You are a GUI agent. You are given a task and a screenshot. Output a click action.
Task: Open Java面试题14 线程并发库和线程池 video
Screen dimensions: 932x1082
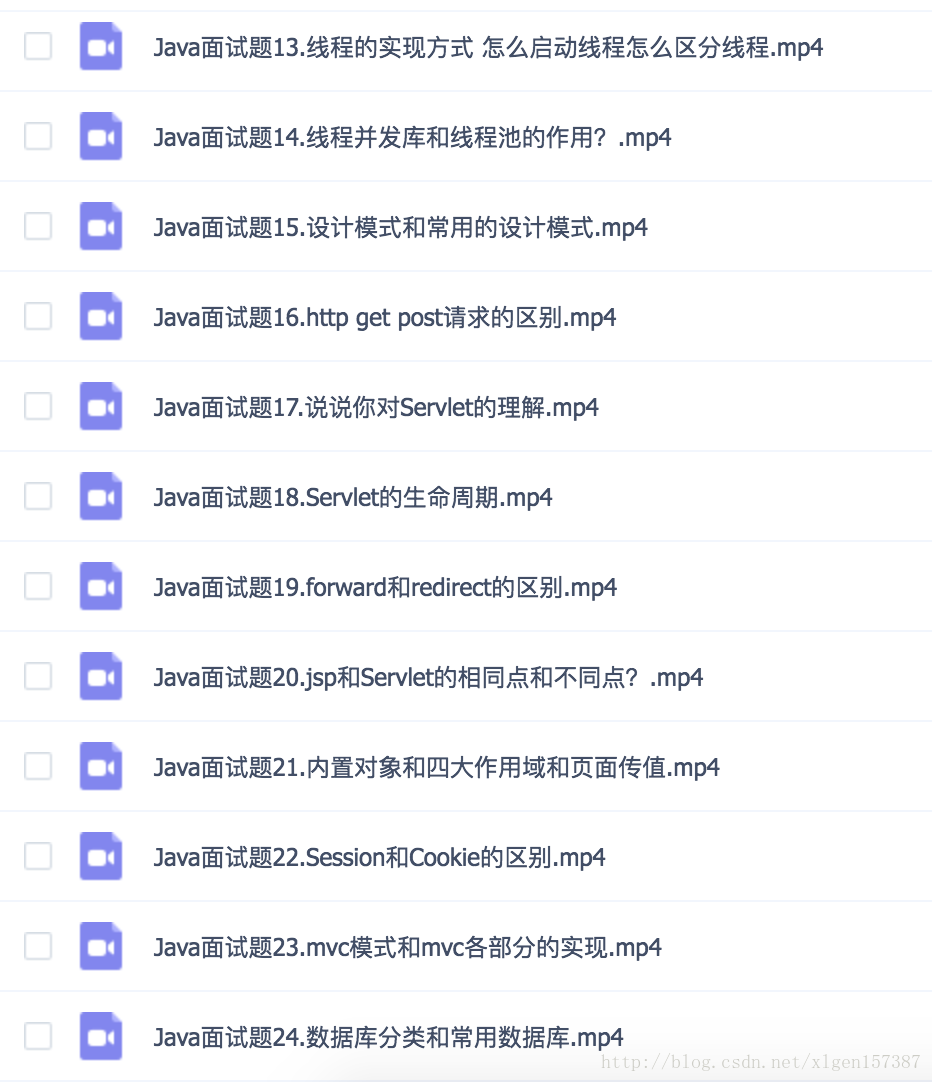pos(412,137)
